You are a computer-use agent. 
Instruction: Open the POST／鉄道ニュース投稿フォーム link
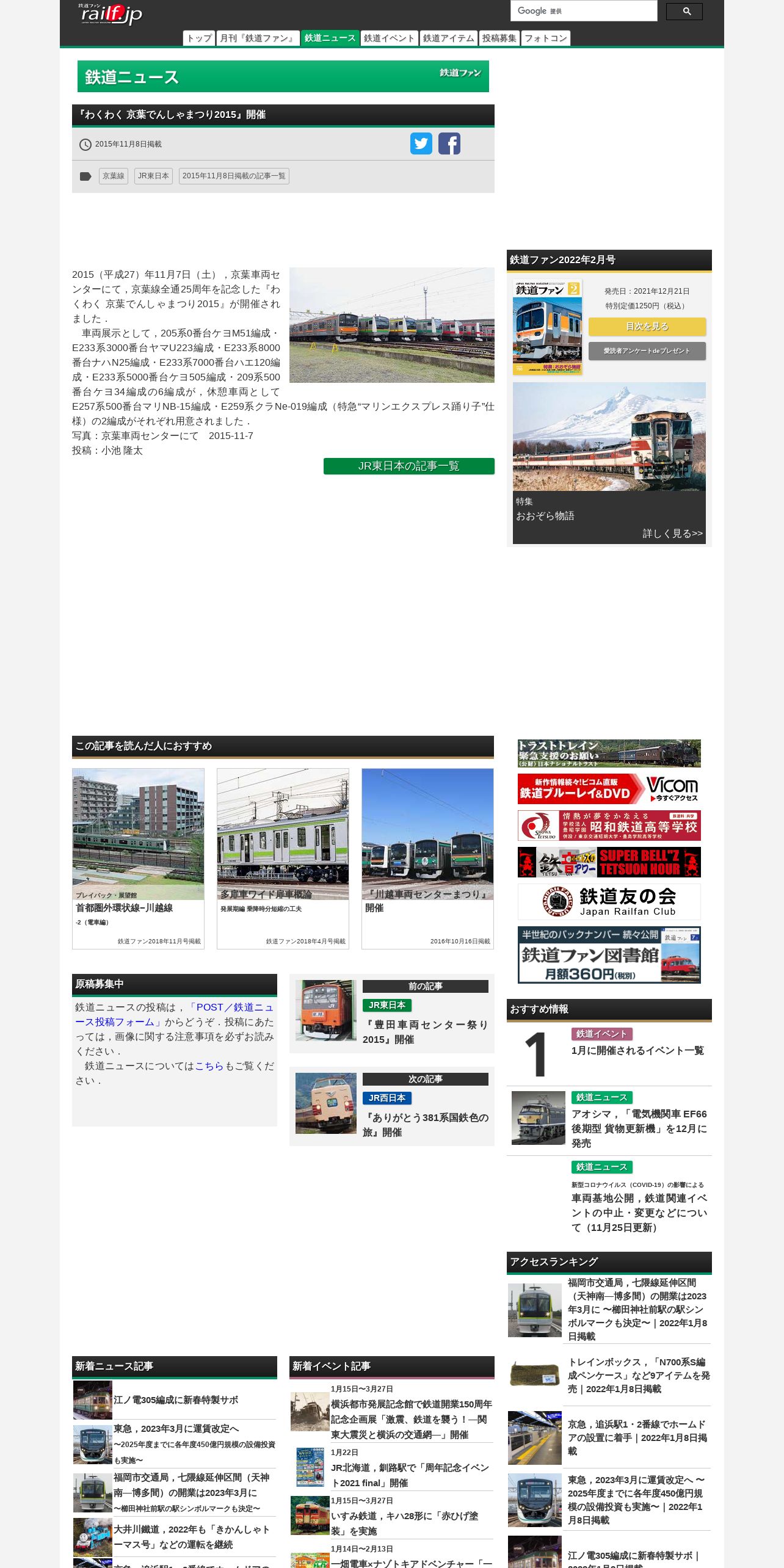click(175, 1015)
